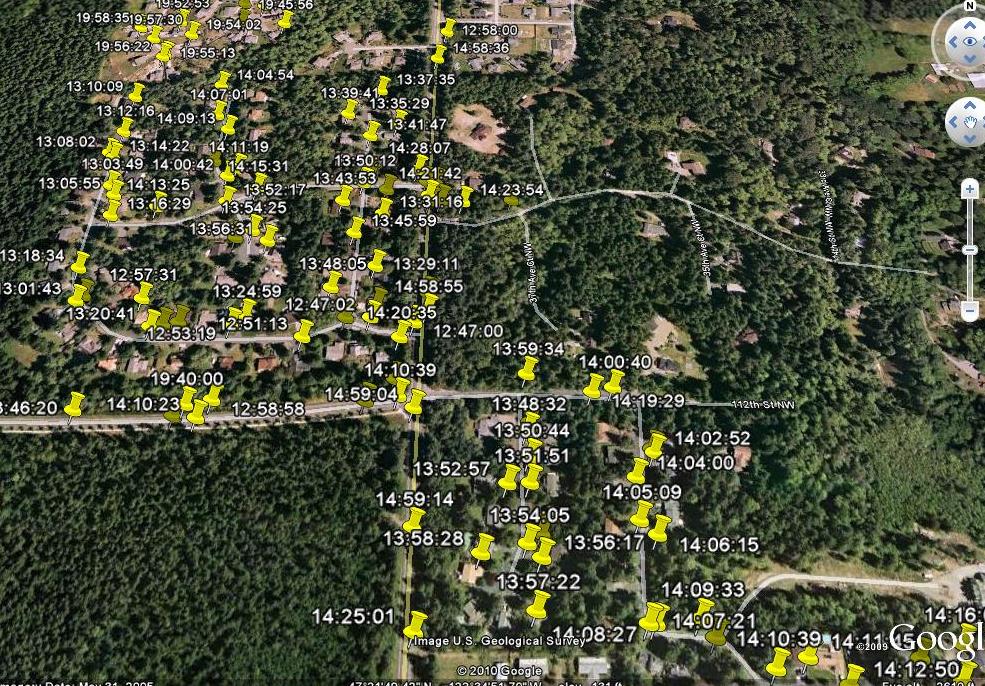The image size is (985, 686).
Task: Open the 13:18:34 placemark pin
Action: pyautogui.click(x=80, y=262)
